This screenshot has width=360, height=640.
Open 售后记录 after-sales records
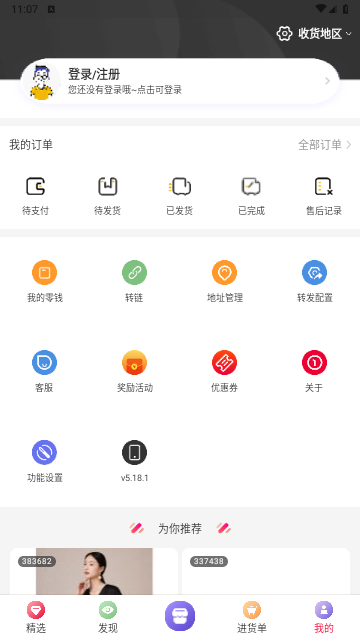pos(324,196)
